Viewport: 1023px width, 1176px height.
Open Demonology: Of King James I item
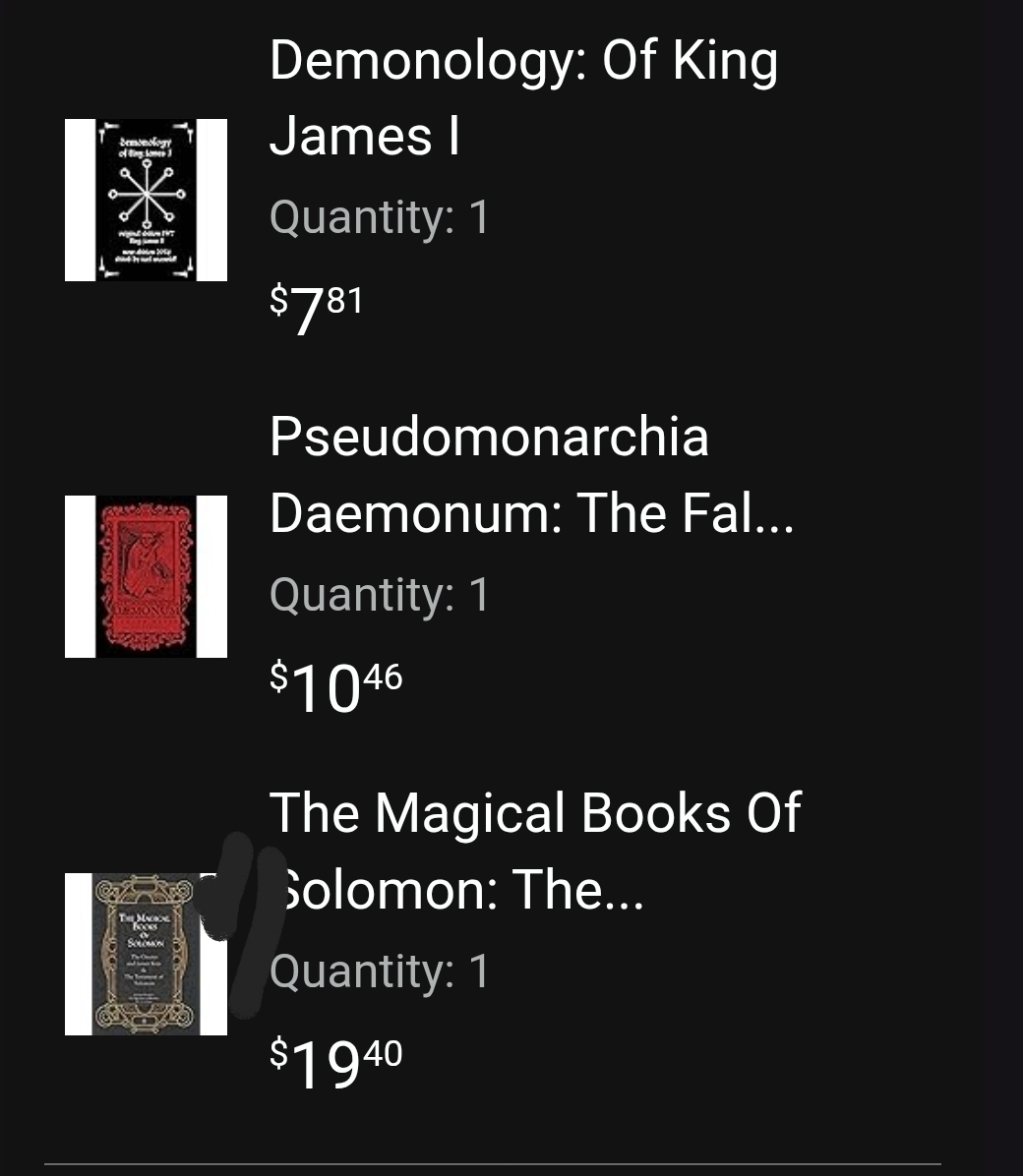click(523, 97)
